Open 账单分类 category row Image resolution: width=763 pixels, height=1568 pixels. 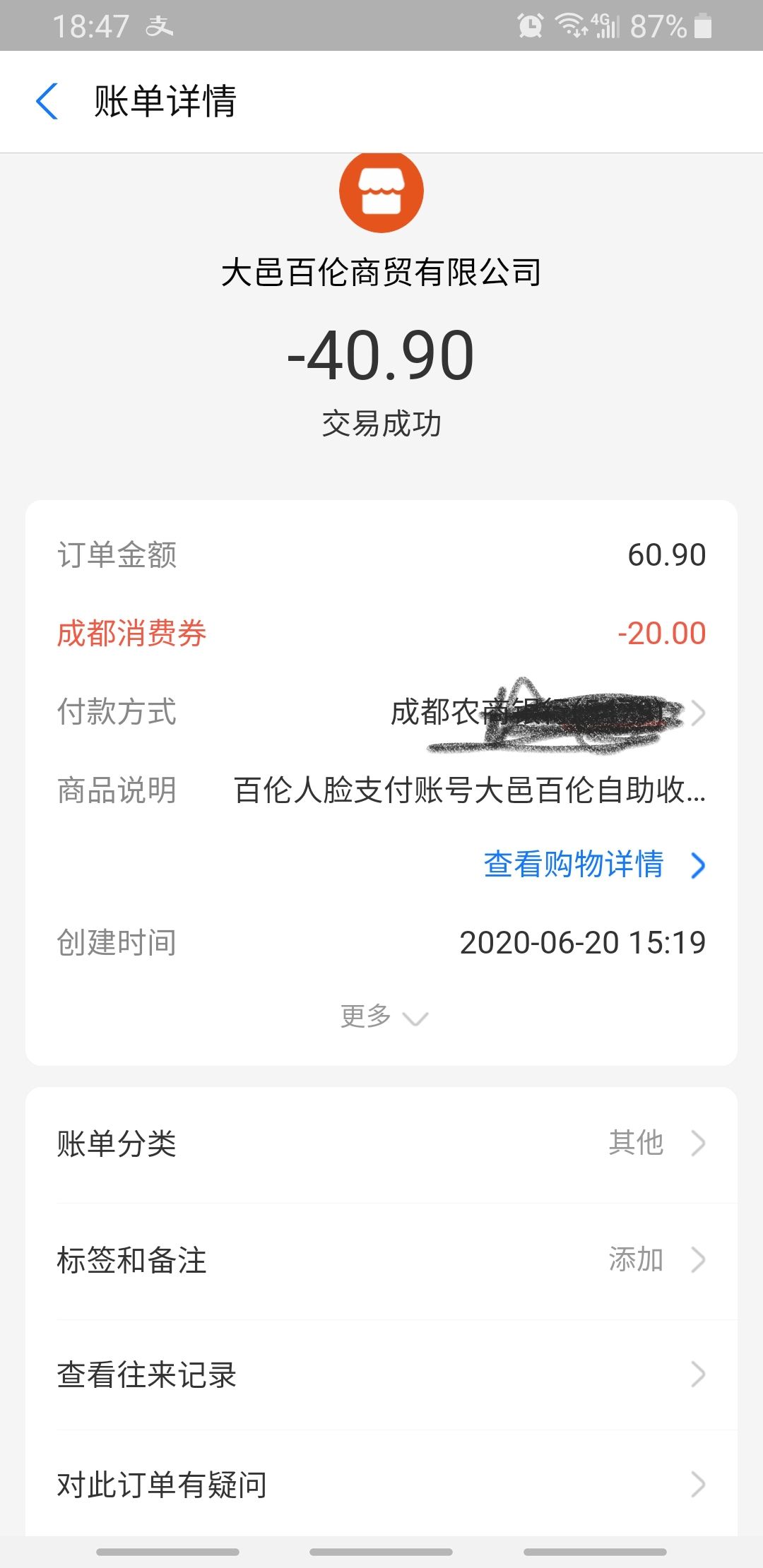[x=381, y=1144]
